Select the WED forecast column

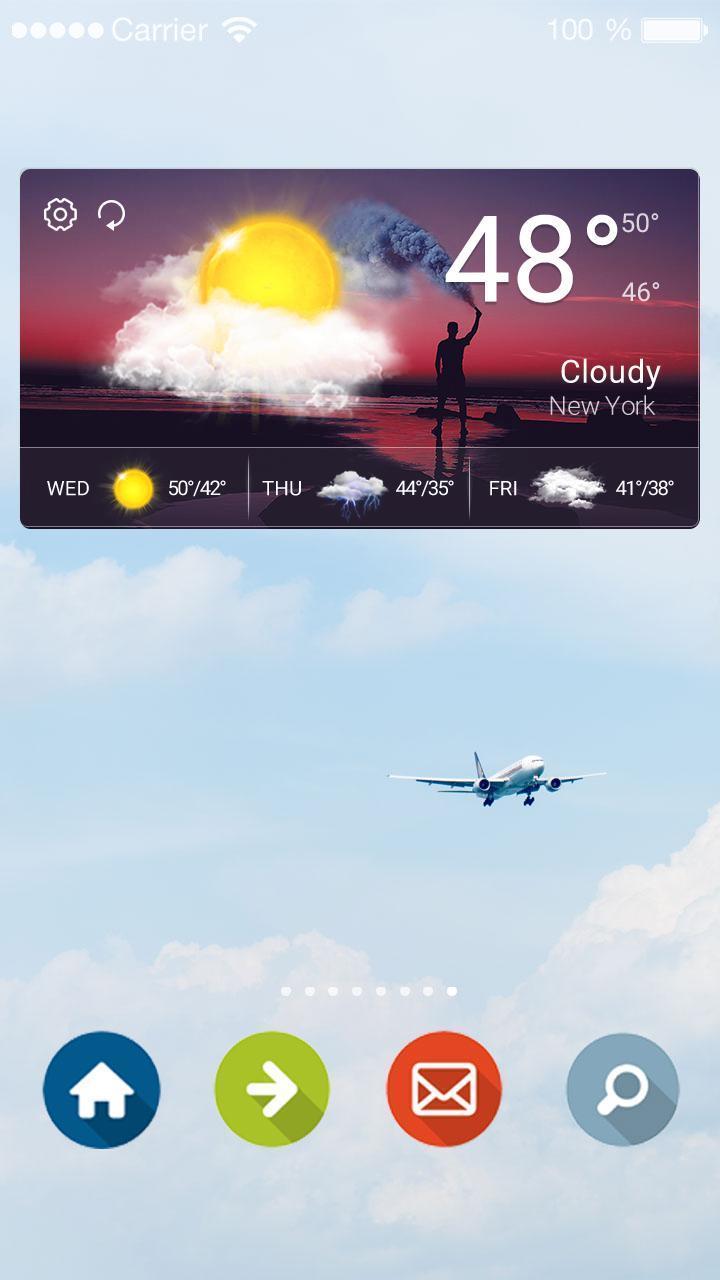tap(67, 489)
